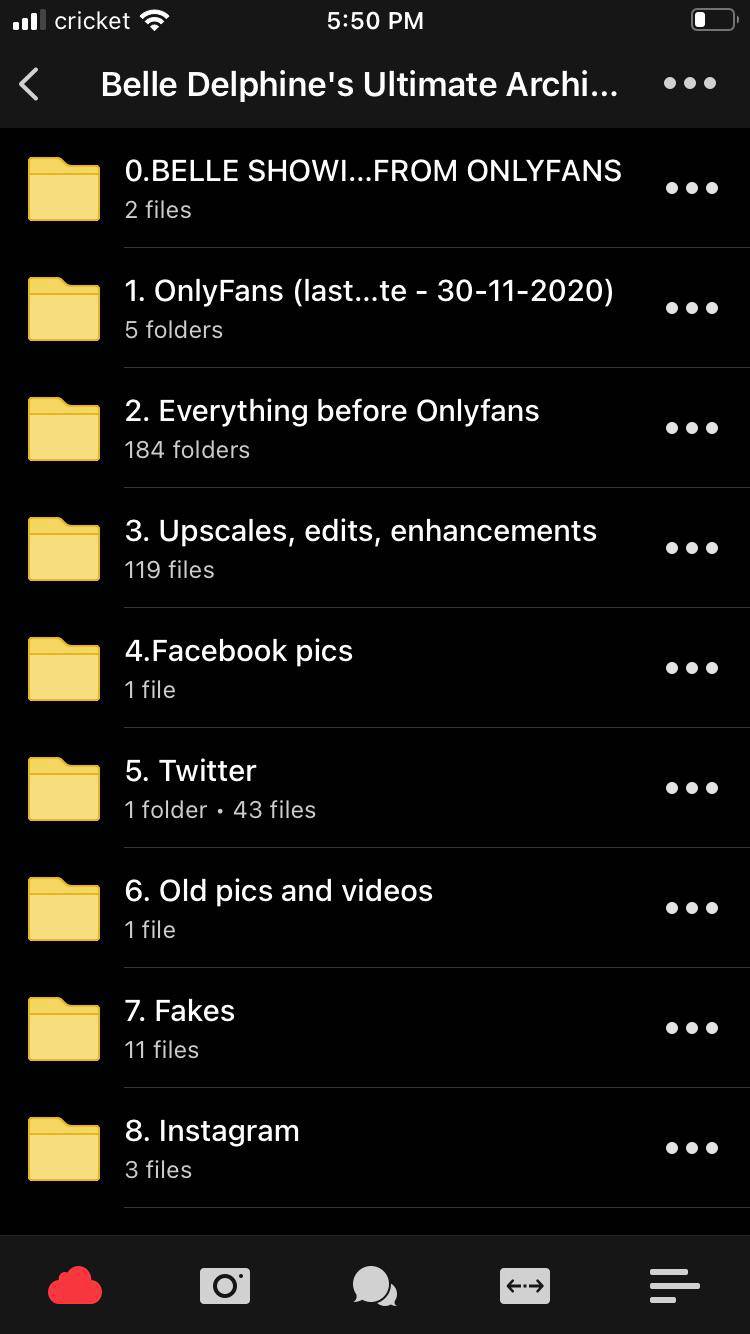Open the three-lines menu tab
This screenshot has height=1334, width=750.
(x=675, y=1286)
